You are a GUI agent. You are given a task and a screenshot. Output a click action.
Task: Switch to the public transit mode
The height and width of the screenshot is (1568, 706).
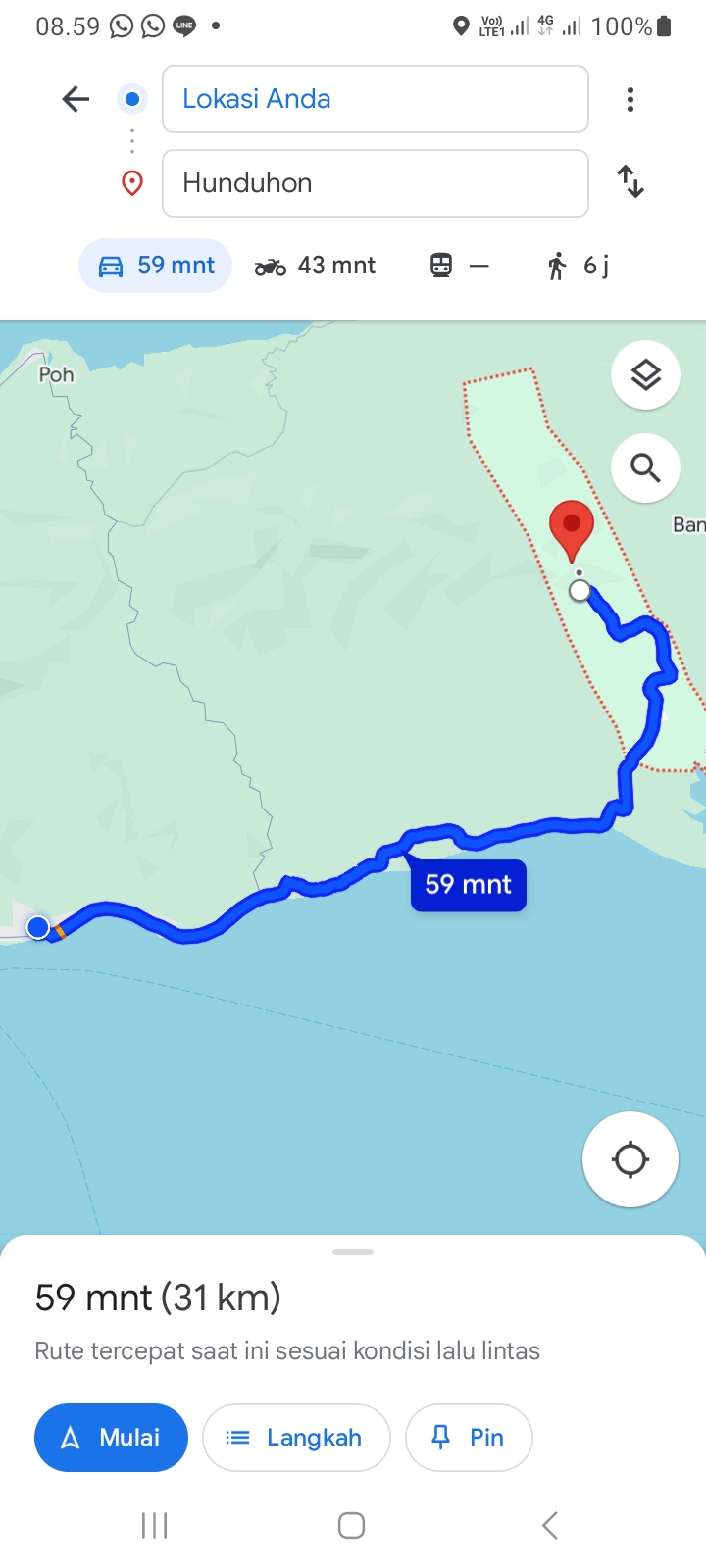pyautogui.click(x=459, y=266)
